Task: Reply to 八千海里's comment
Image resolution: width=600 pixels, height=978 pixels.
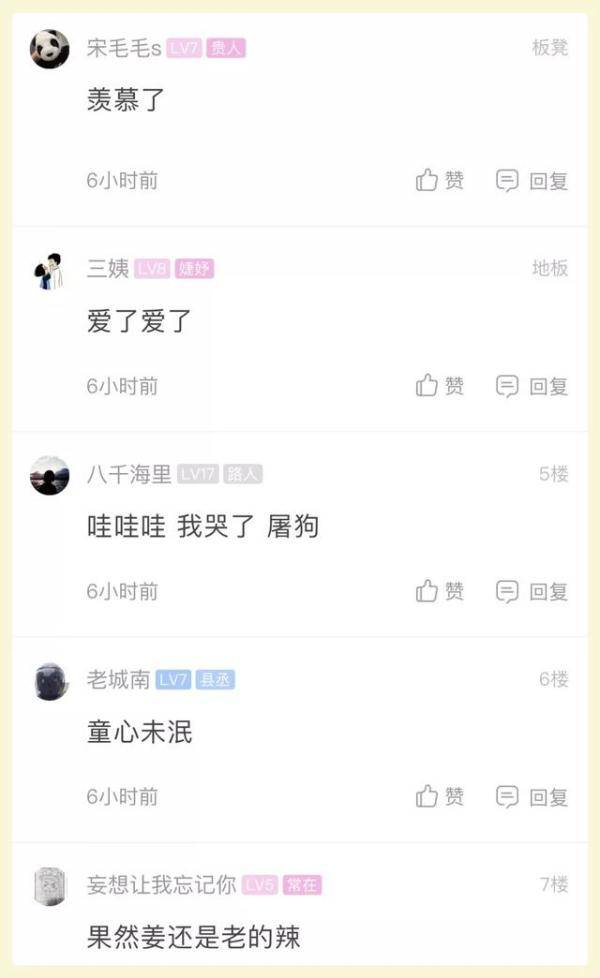Action: point(532,591)
